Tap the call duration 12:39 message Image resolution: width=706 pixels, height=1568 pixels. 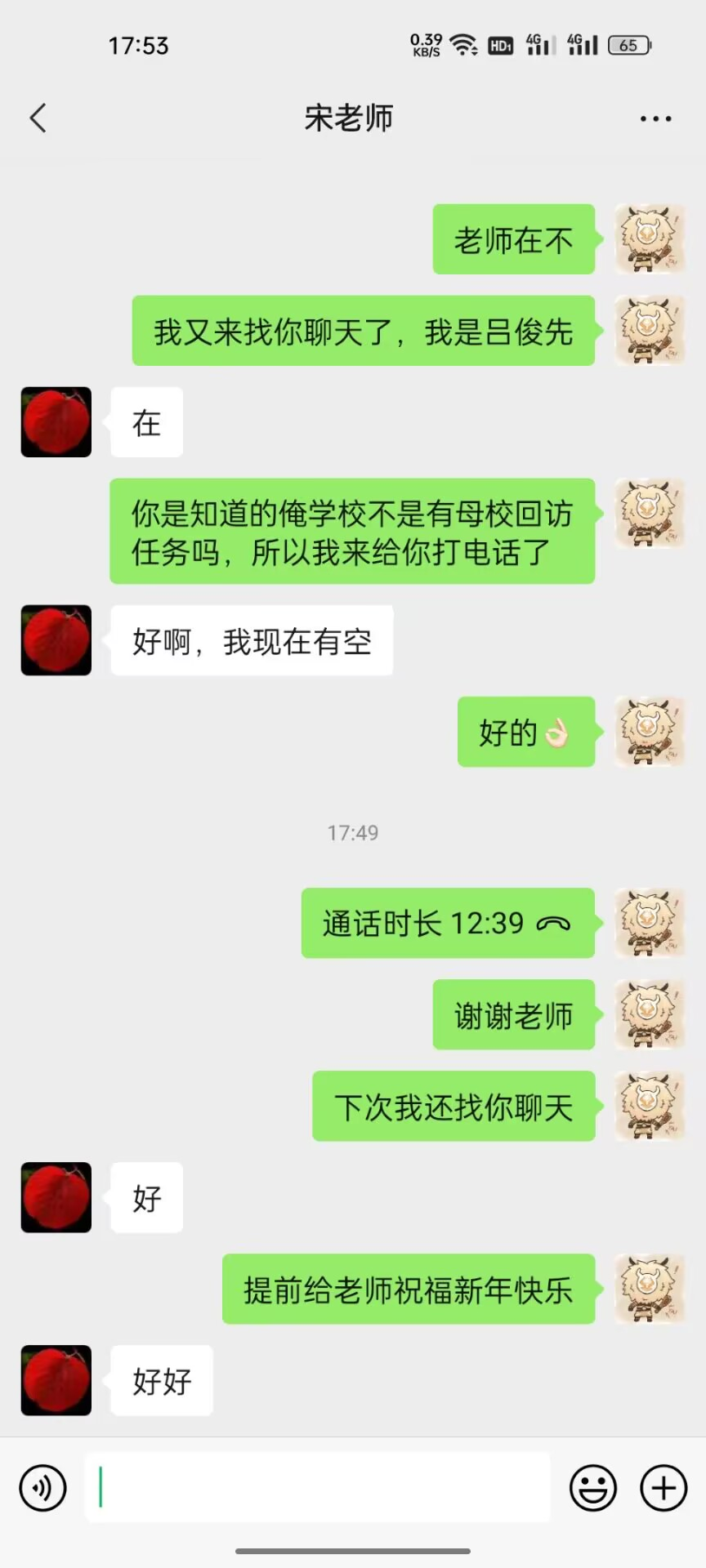tap(447, 924)
